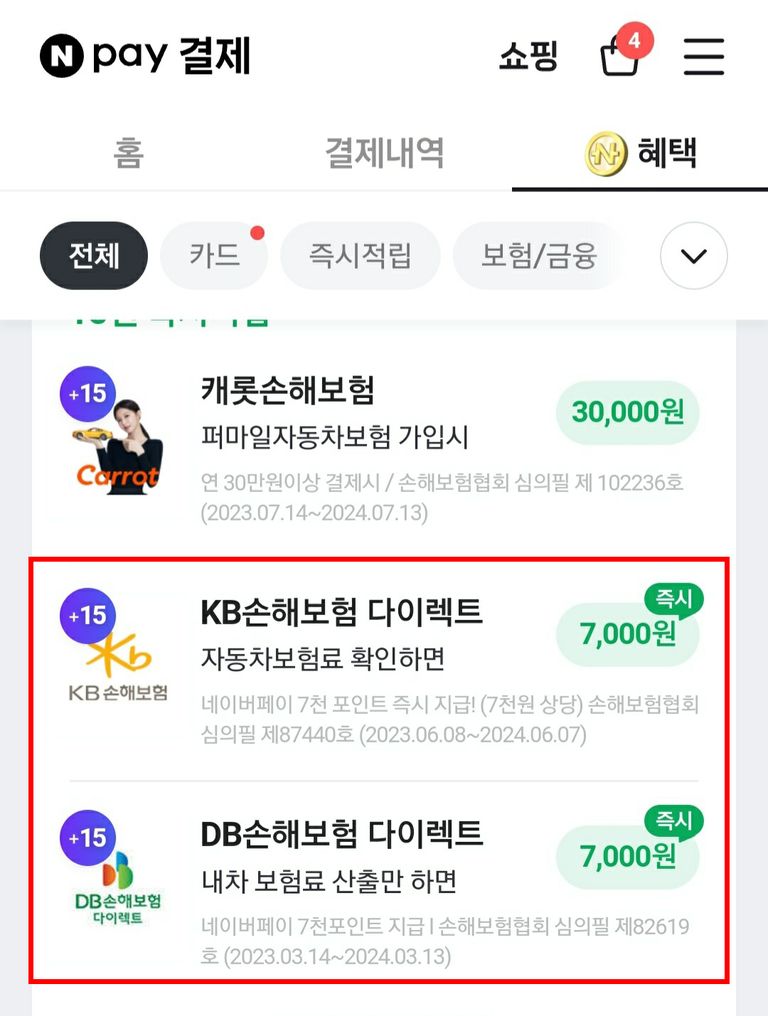Select the 혜택 tab
The width and height of the screenshot is (768, 1016).
point(640,153)
